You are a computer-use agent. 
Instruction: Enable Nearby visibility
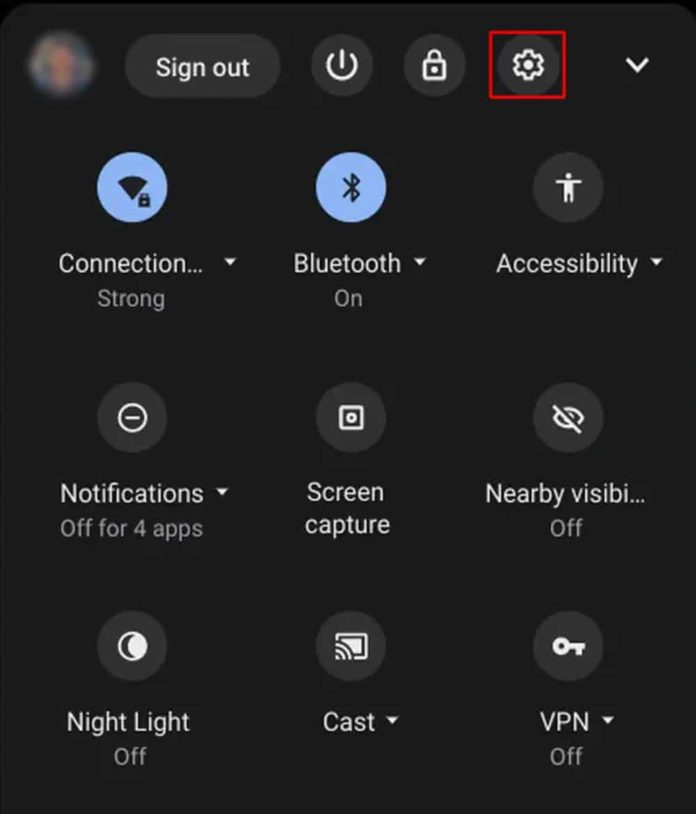tap(568, 417)
